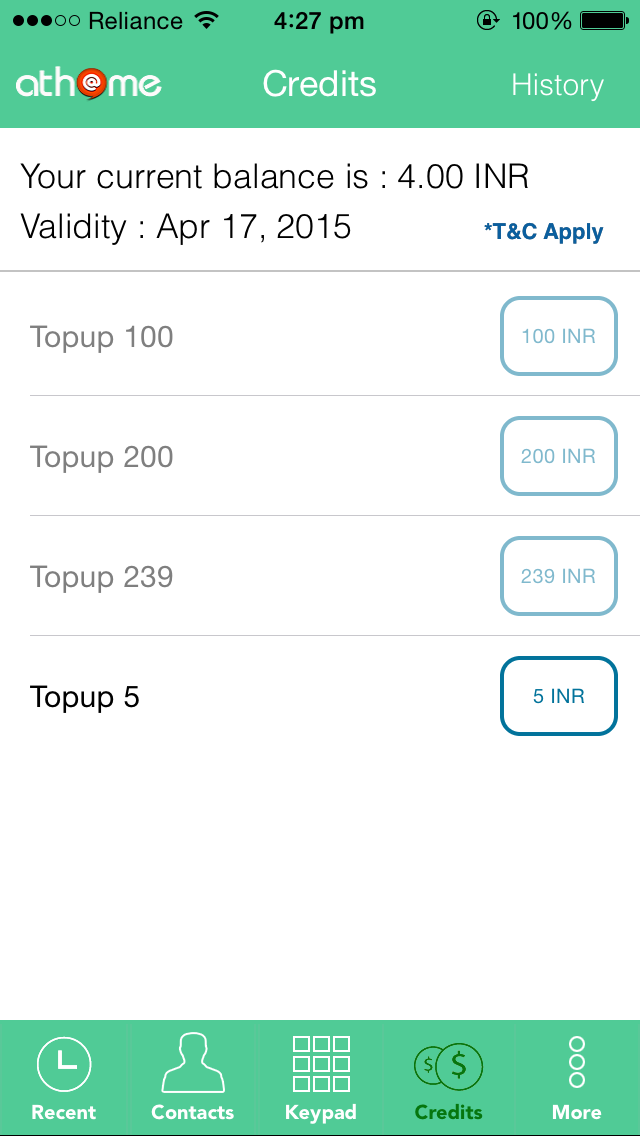Image resolution: width=640 pixels, height=1136 pixels.
Task: Open the T&C Apply link
Action: [x=544, y=232]
